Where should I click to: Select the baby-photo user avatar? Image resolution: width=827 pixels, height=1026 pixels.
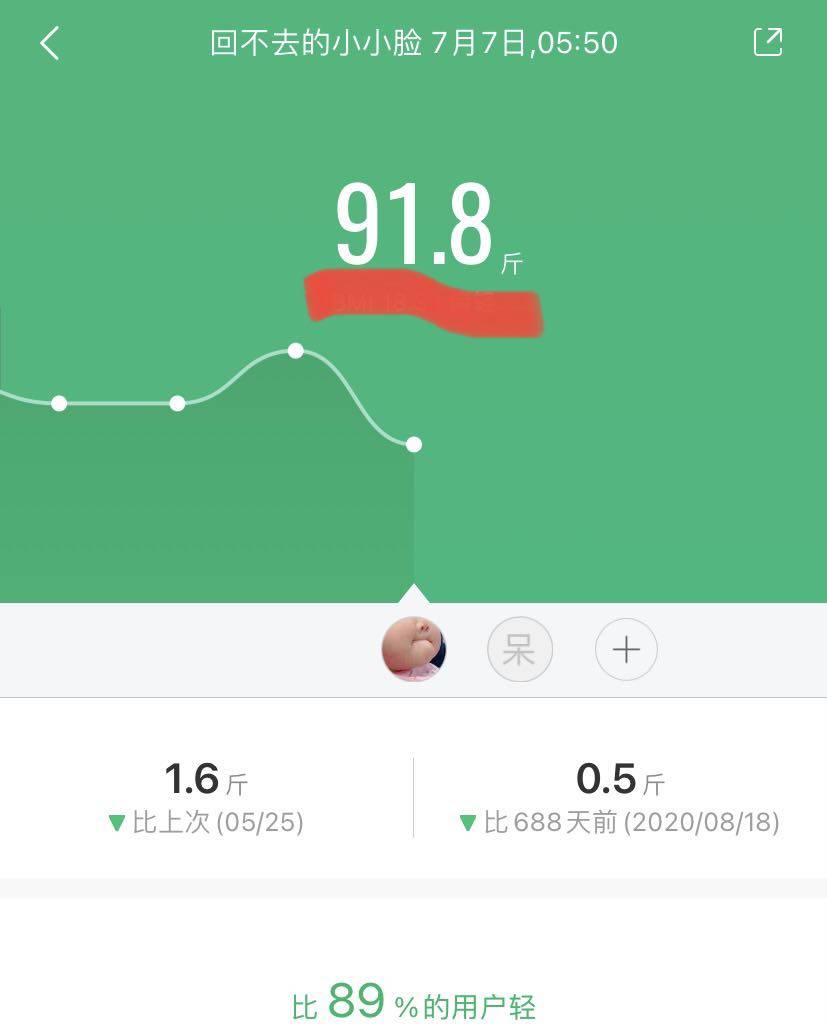pyautogui.click(x=414, y=650)
